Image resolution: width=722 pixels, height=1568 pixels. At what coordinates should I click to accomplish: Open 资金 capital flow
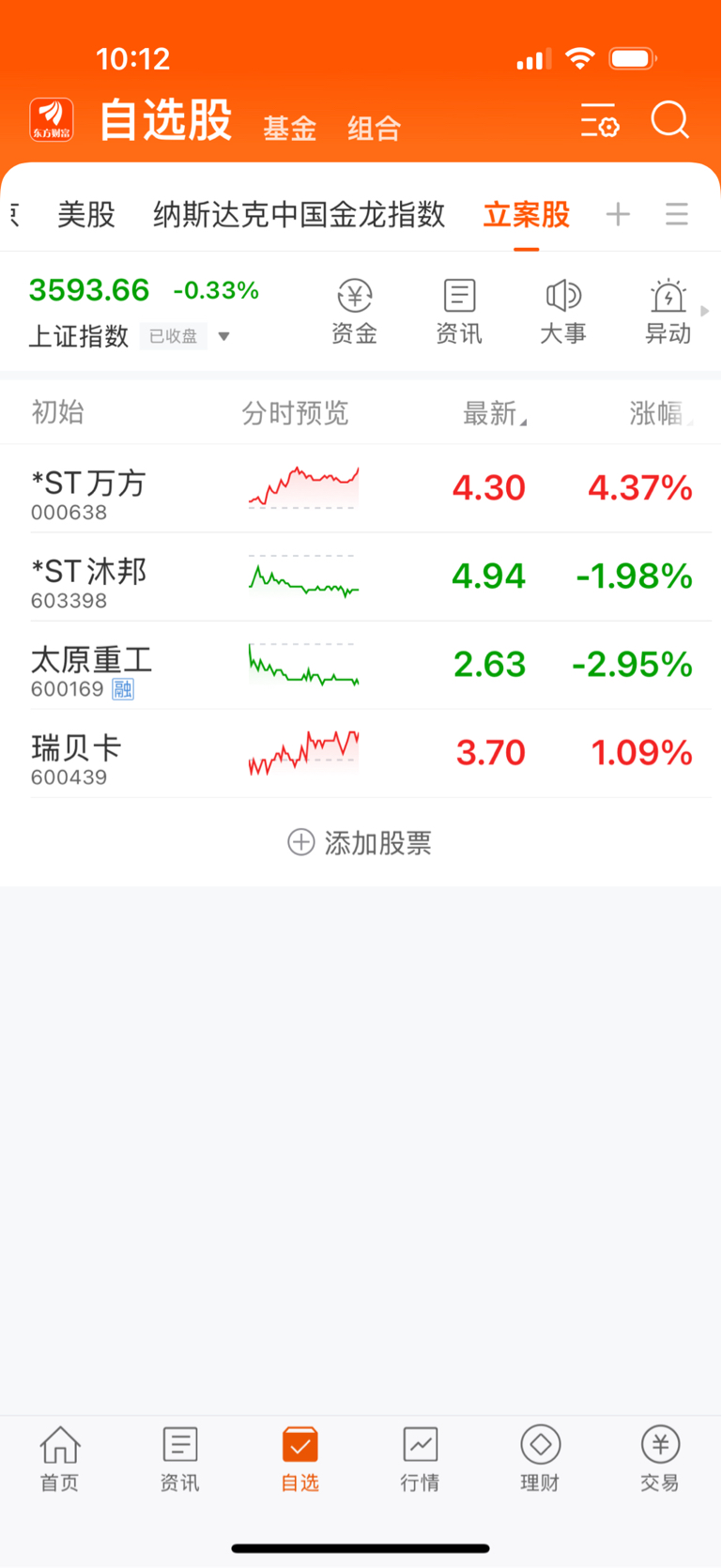[x=354, y=313]
